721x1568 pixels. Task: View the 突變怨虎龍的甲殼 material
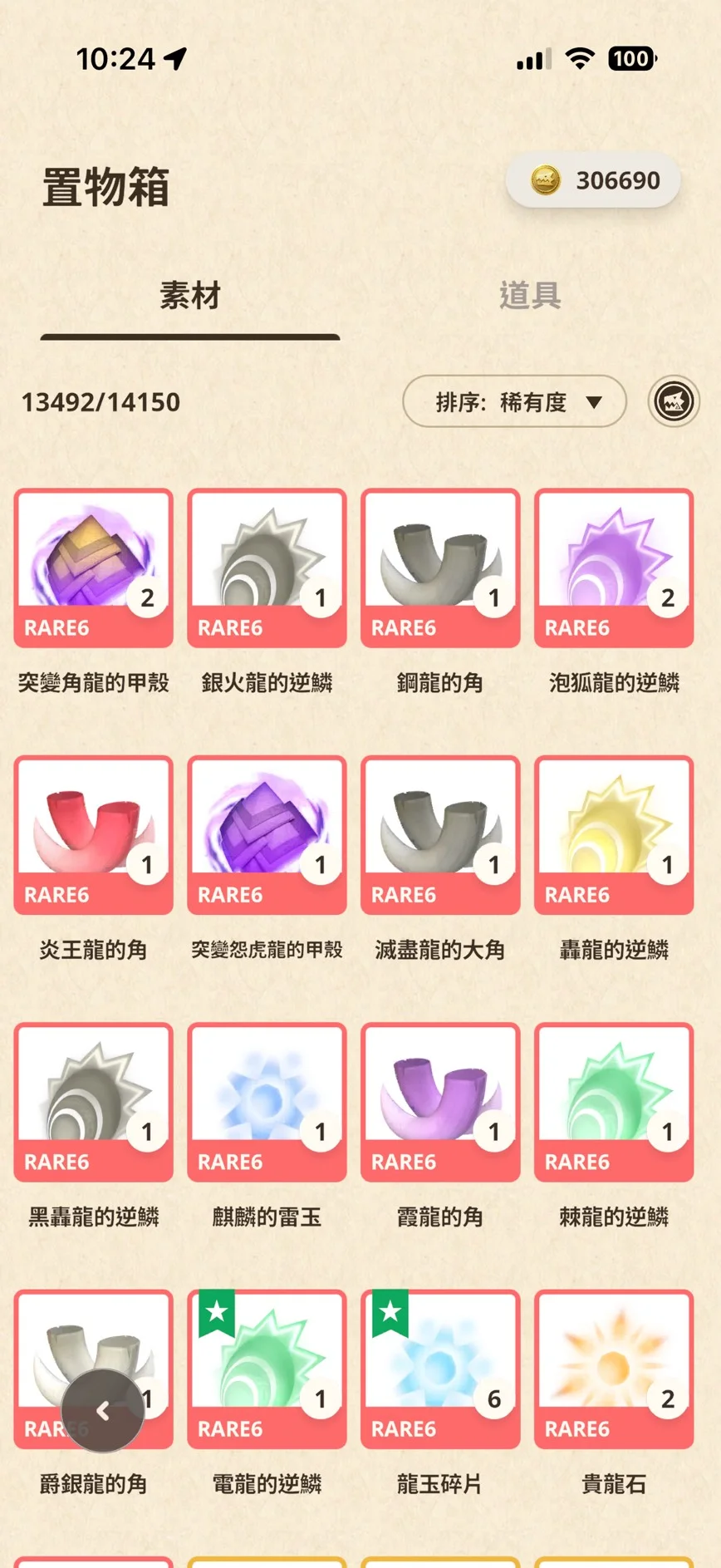pos(267,835)
